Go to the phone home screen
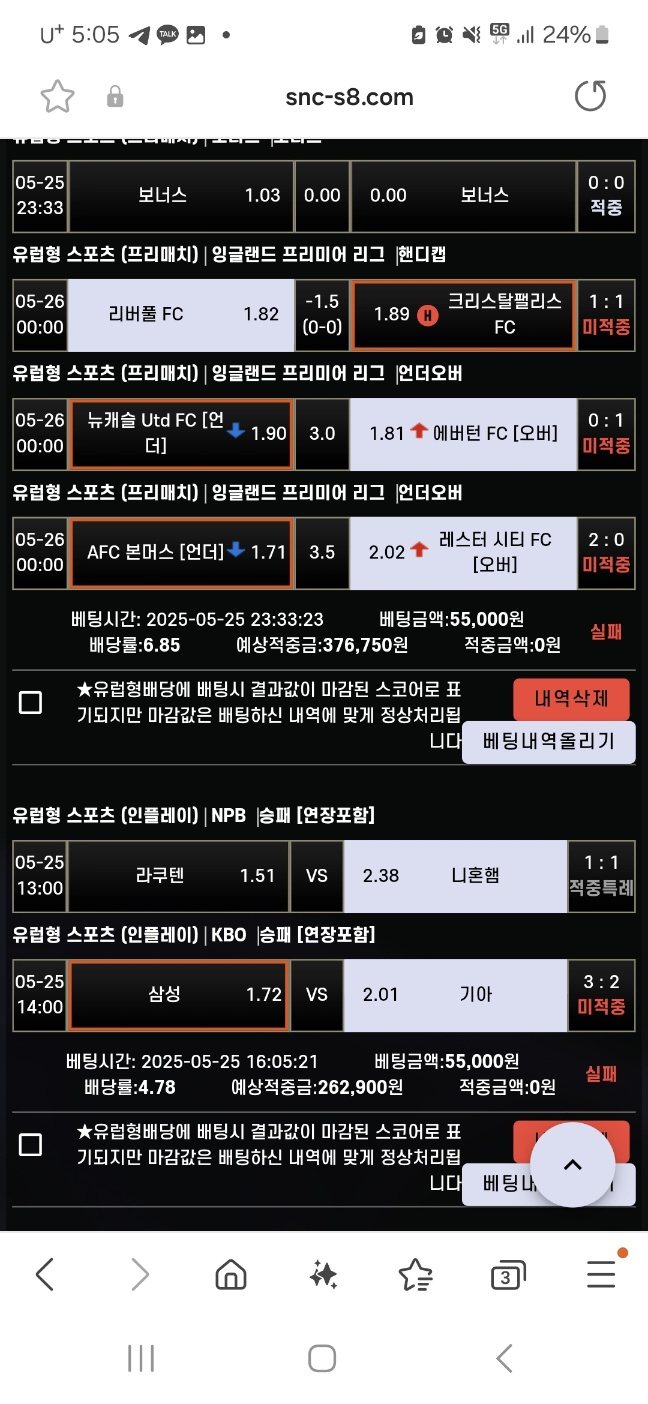The width and height of the screenshot is (648, 1404). click(x=322, y=1358)
